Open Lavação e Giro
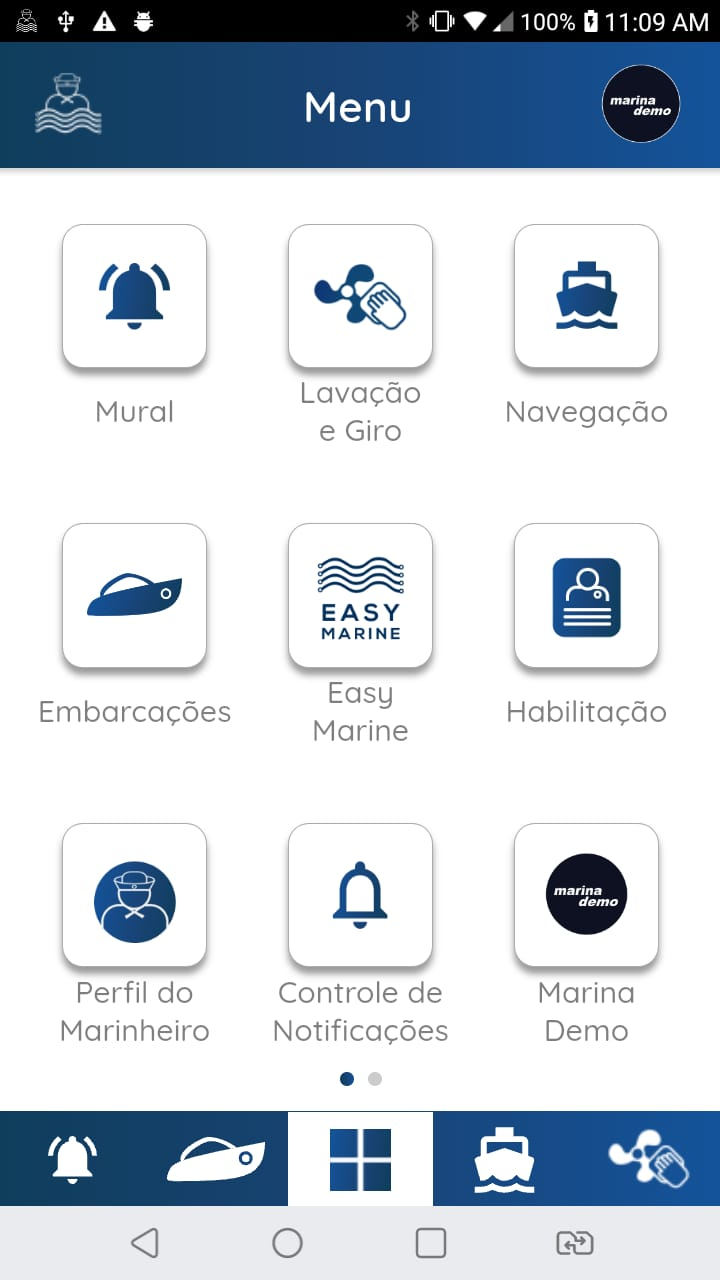The image size is (720, 1280). 360,296
